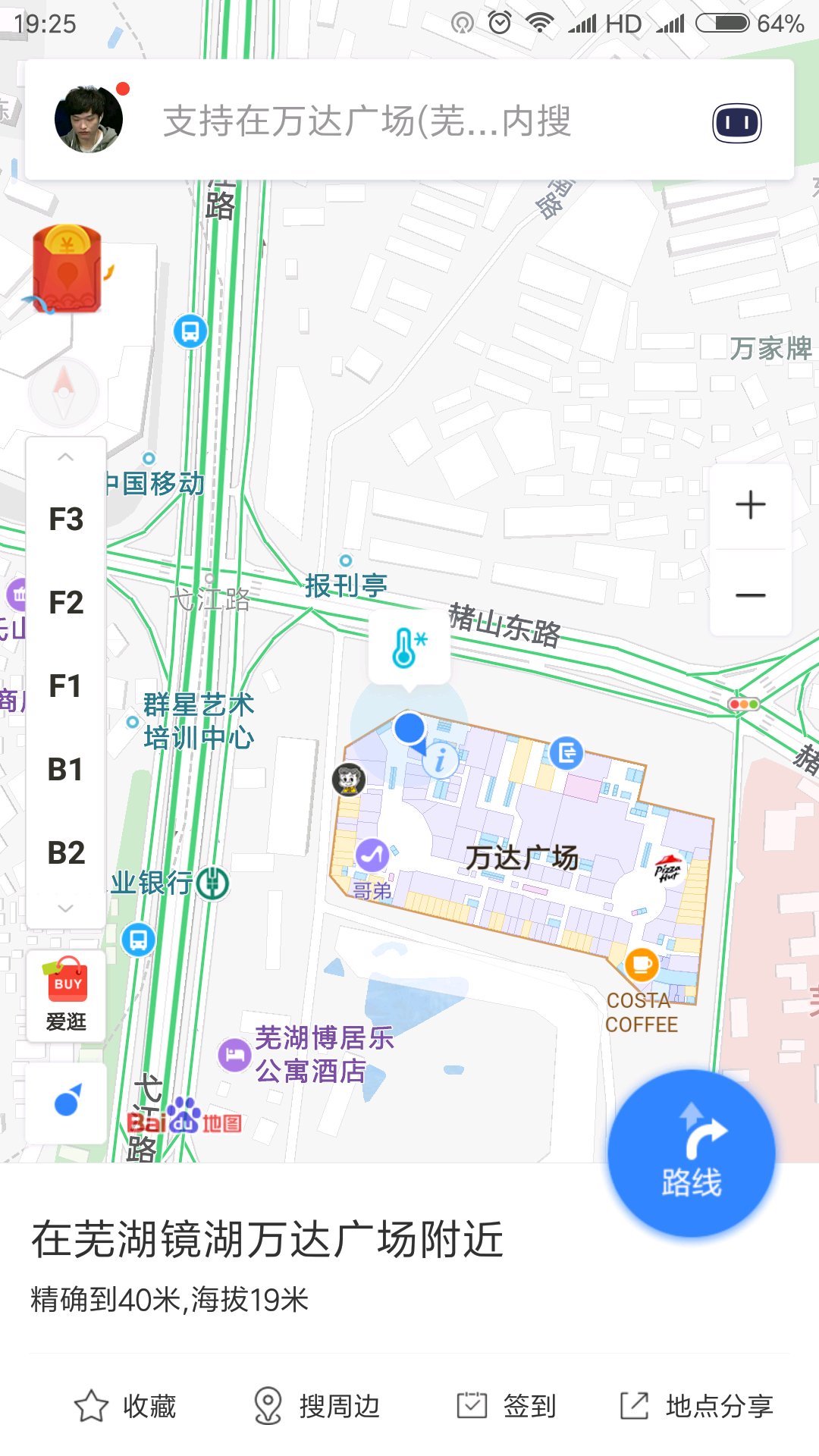The image size is (819, 1456).
Task: Select floor F2
Action: click(x=66, y=603)
